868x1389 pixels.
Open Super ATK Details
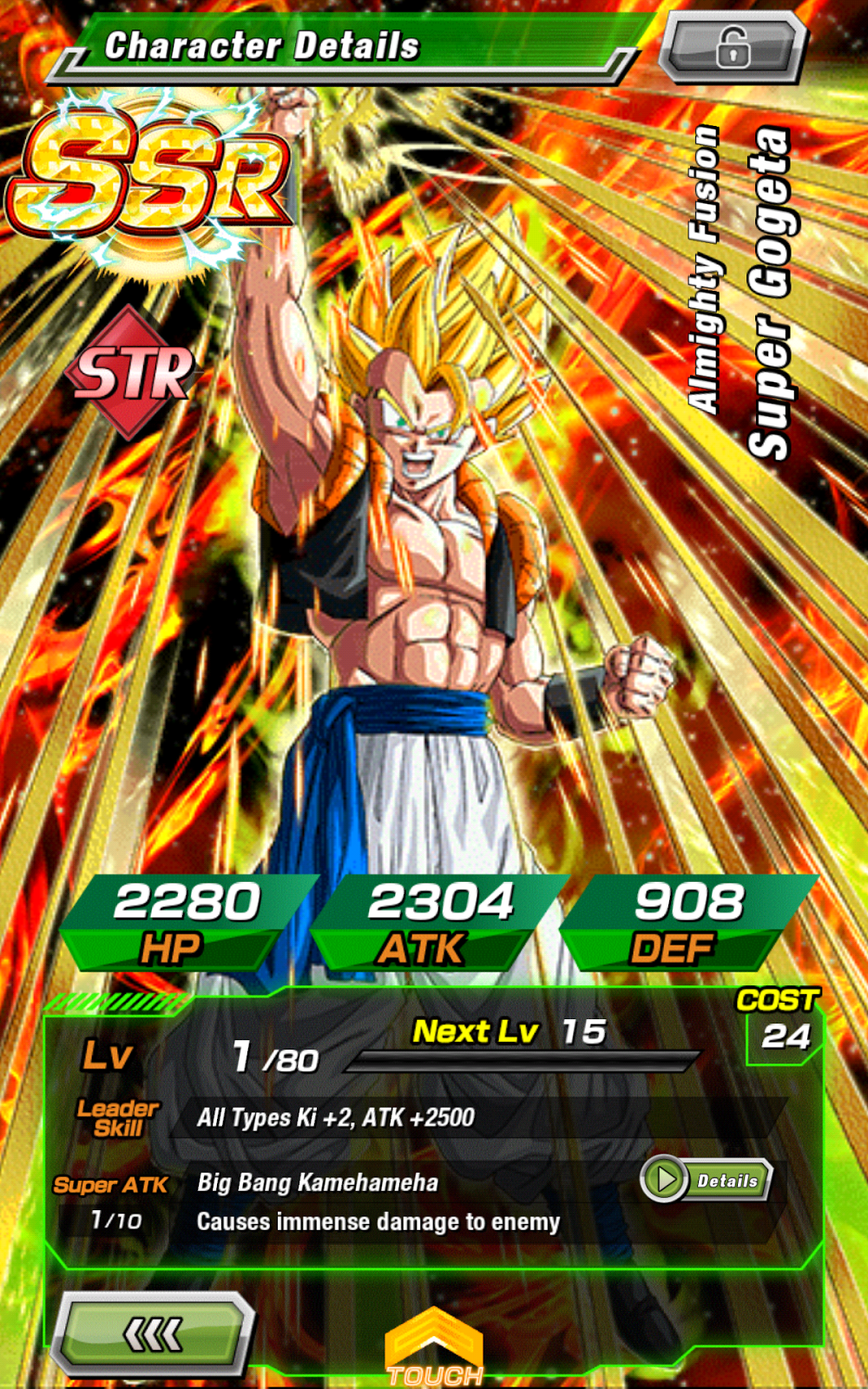(707, 1180)
